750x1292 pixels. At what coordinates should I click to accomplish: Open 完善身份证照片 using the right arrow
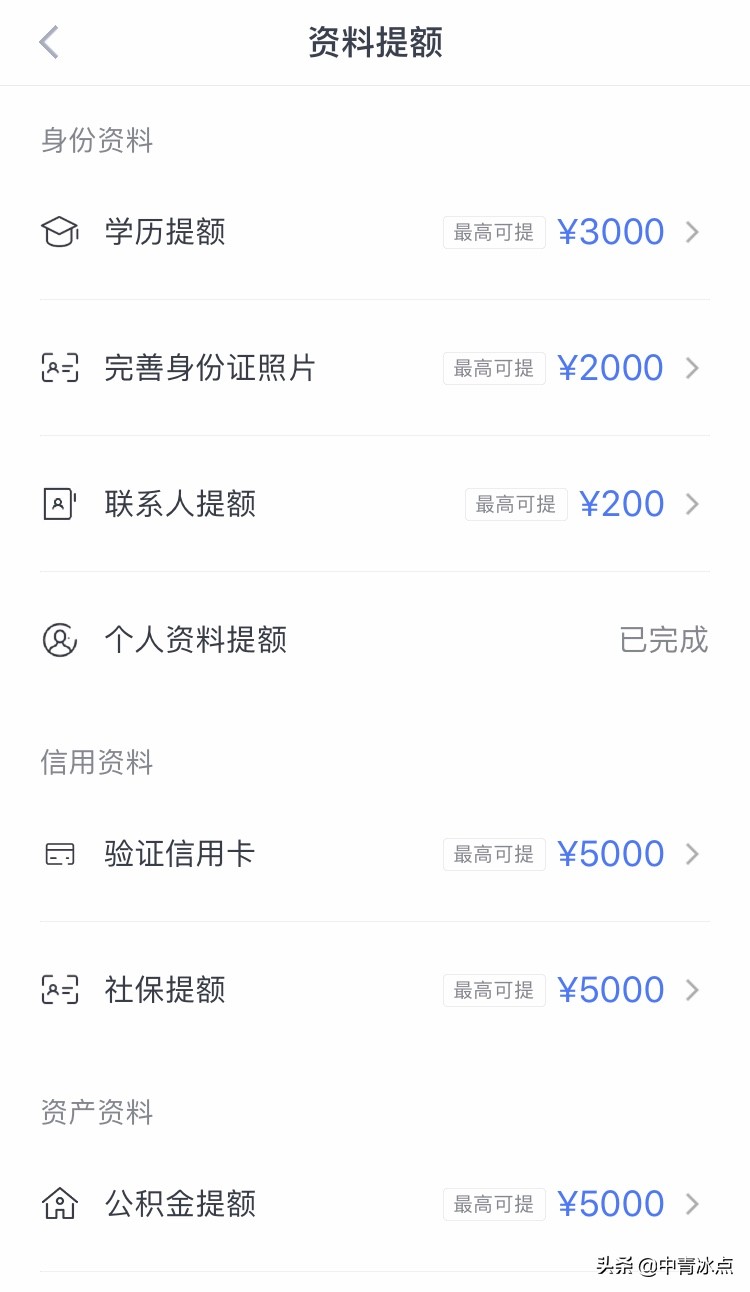(692, 367)
